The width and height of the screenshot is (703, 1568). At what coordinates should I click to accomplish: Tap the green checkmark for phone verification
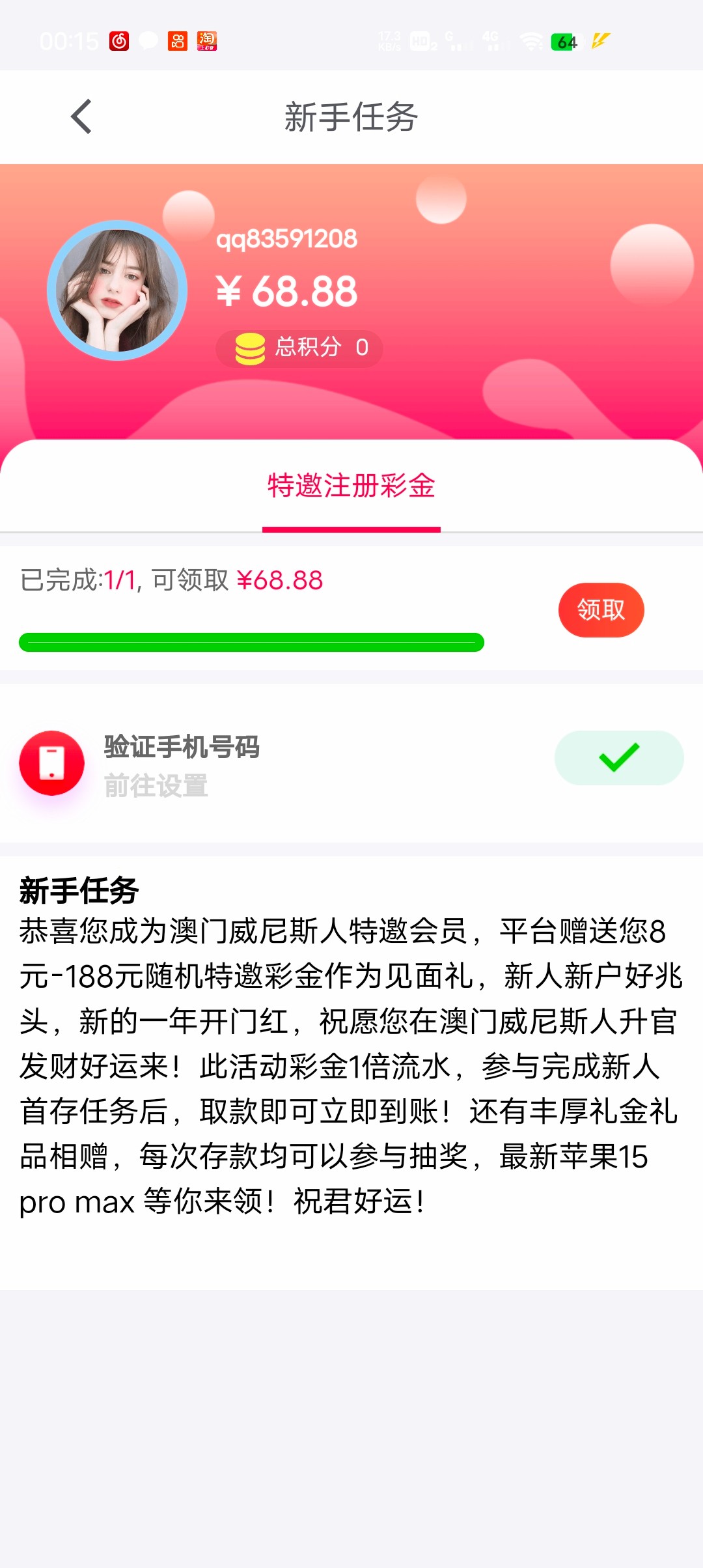[x=618, y=758]
